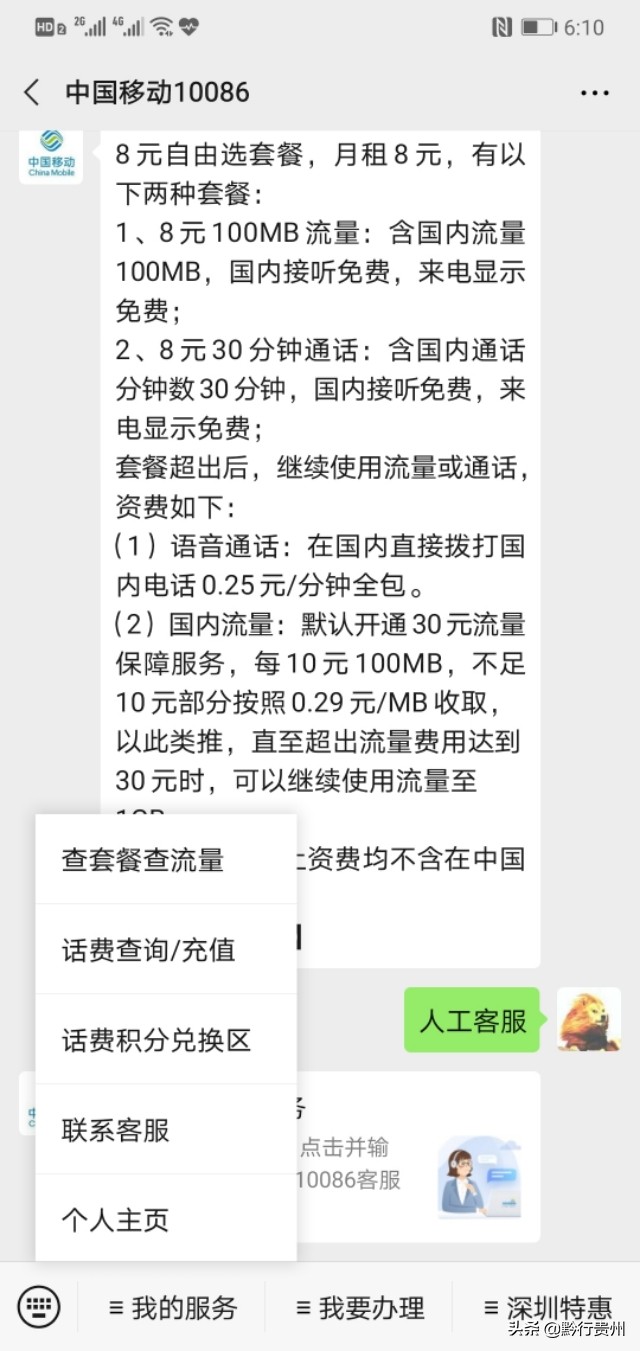This screenshot has height=1351, width=640.
Task: Open the 深圳特惠 bottom menu
Action: click(547, 1307)
